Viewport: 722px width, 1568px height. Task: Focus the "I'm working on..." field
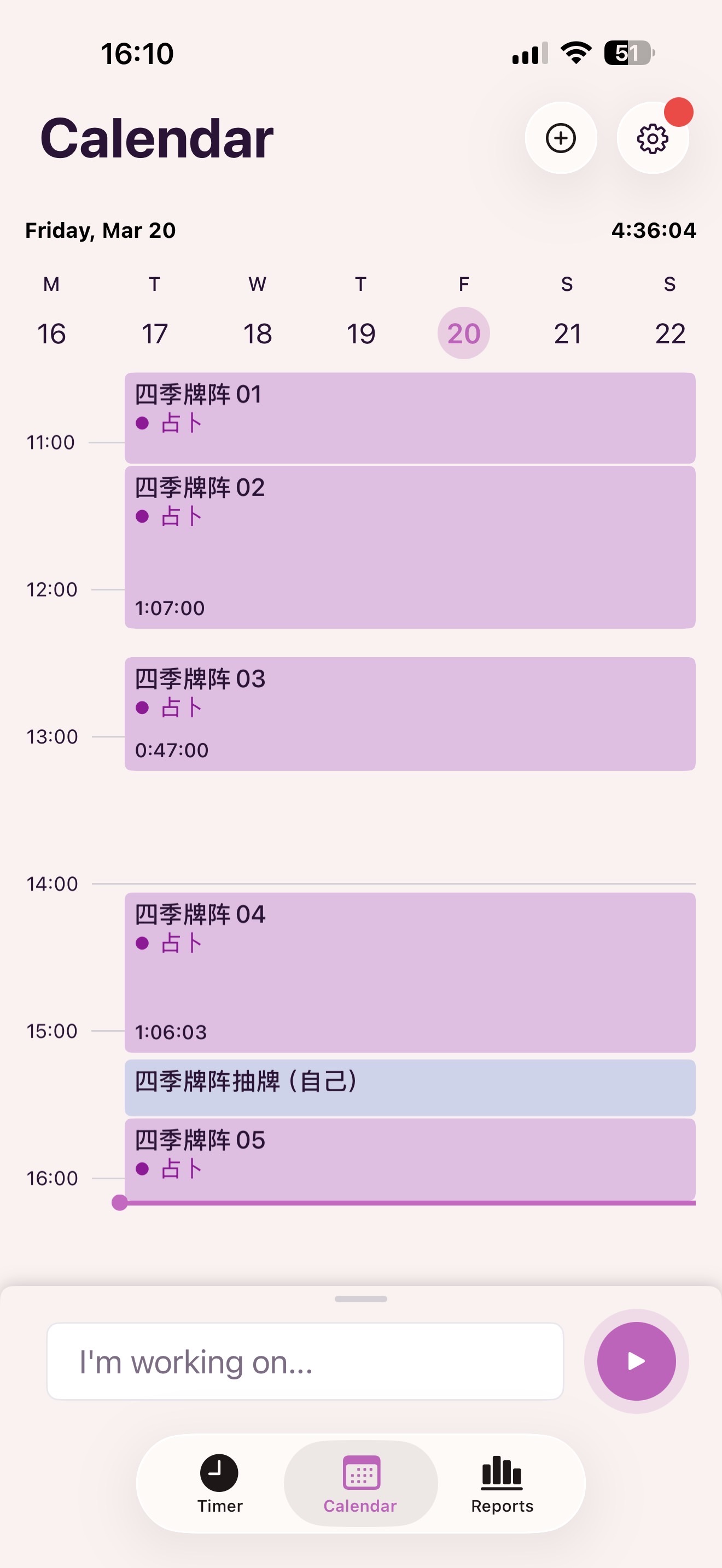pyautogui.click(x=305, y=1361)
